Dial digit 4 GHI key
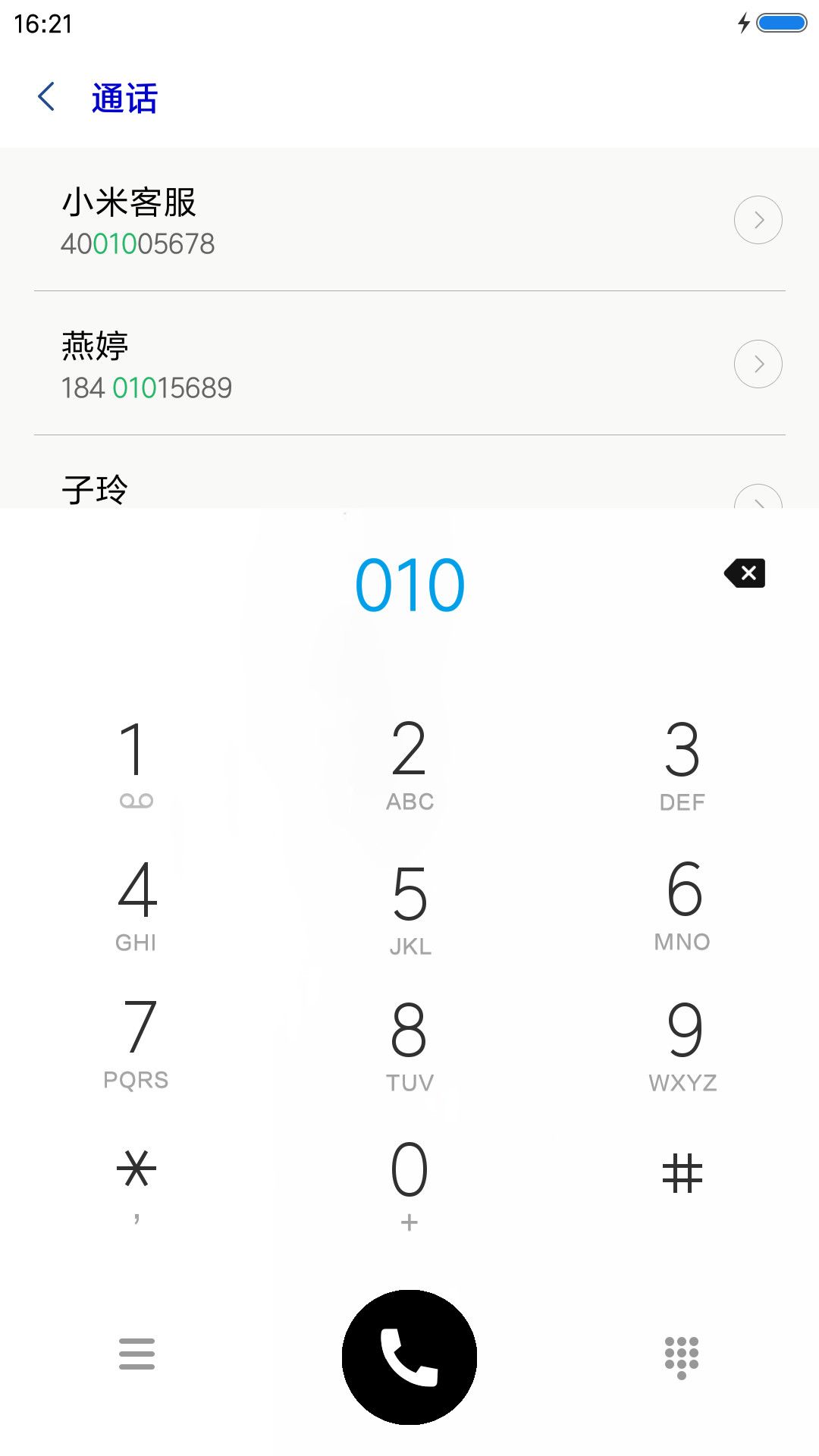This screenshot has width=819, height=1456. pyautogui.click(x=136, y=905)
